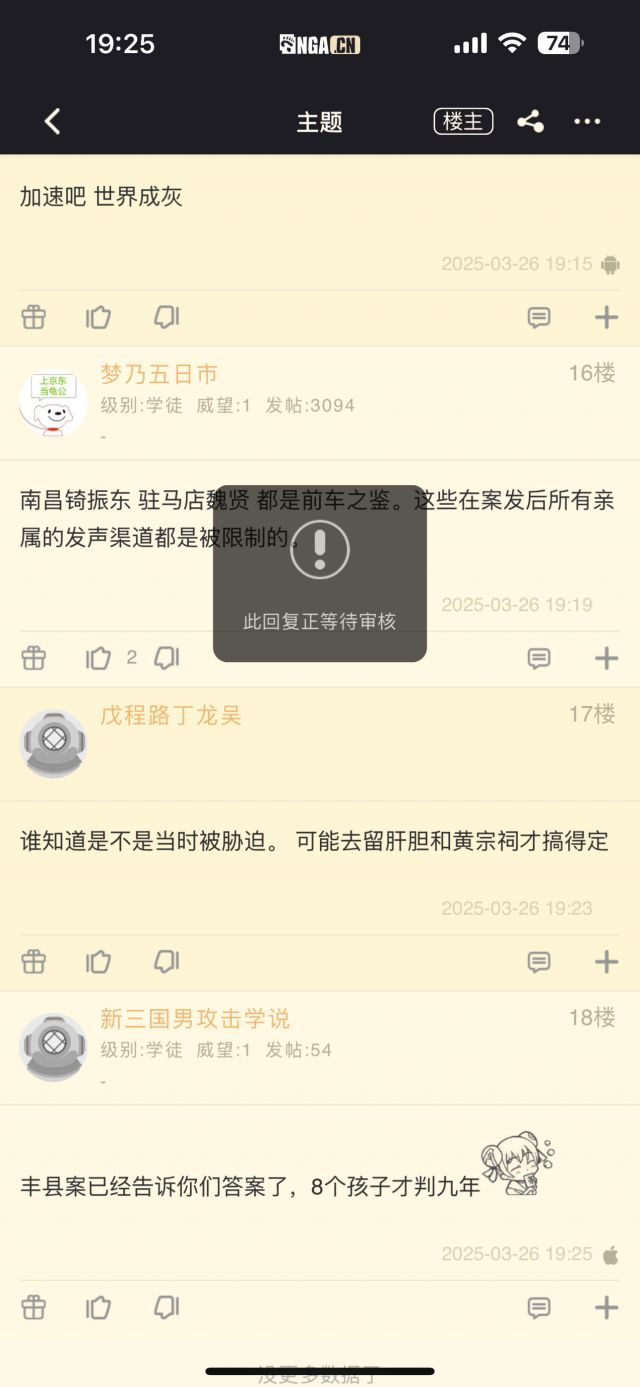Go back from the 主题 thread
640x1387 pixels.
click(x=53, y=122)
